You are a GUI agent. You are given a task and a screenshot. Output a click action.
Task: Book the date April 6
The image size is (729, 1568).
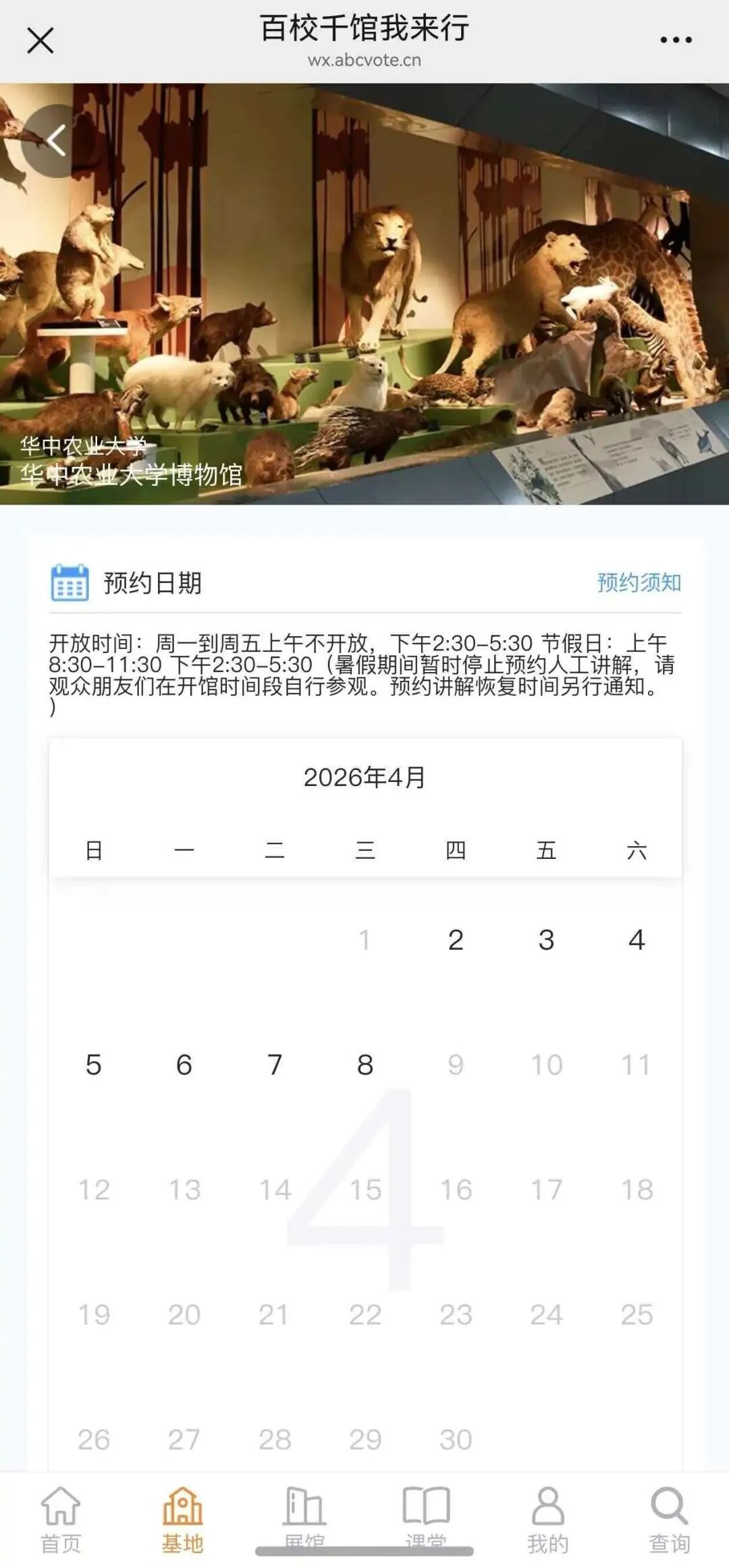(x=184, y=1065)
